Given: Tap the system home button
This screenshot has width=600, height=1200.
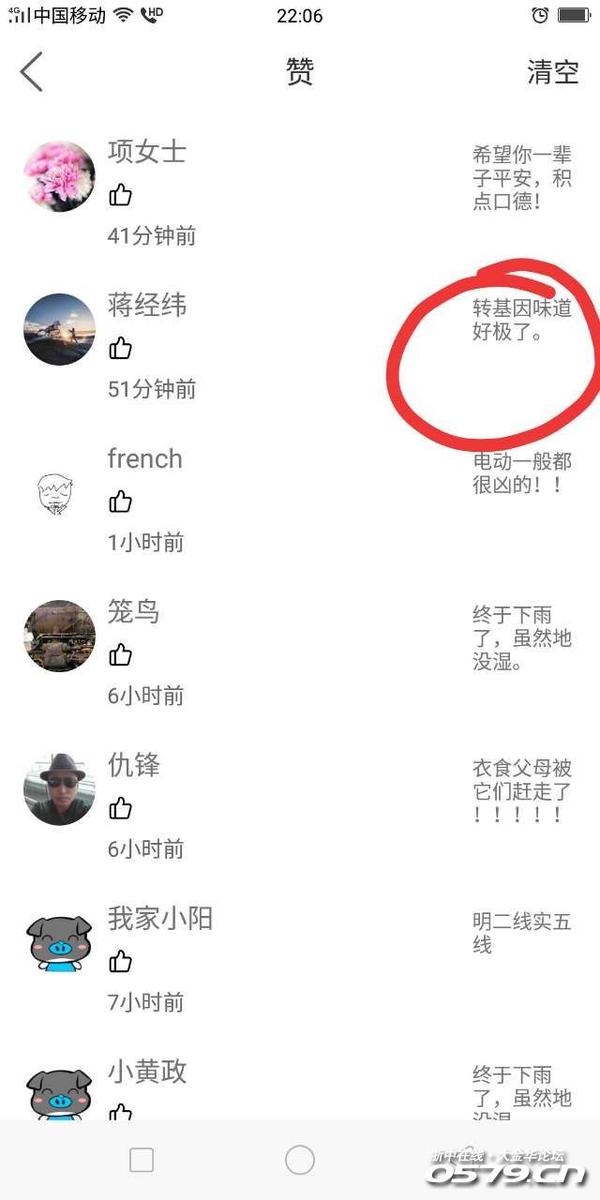Looking at the screenshot, I should tap(300, 1160).
